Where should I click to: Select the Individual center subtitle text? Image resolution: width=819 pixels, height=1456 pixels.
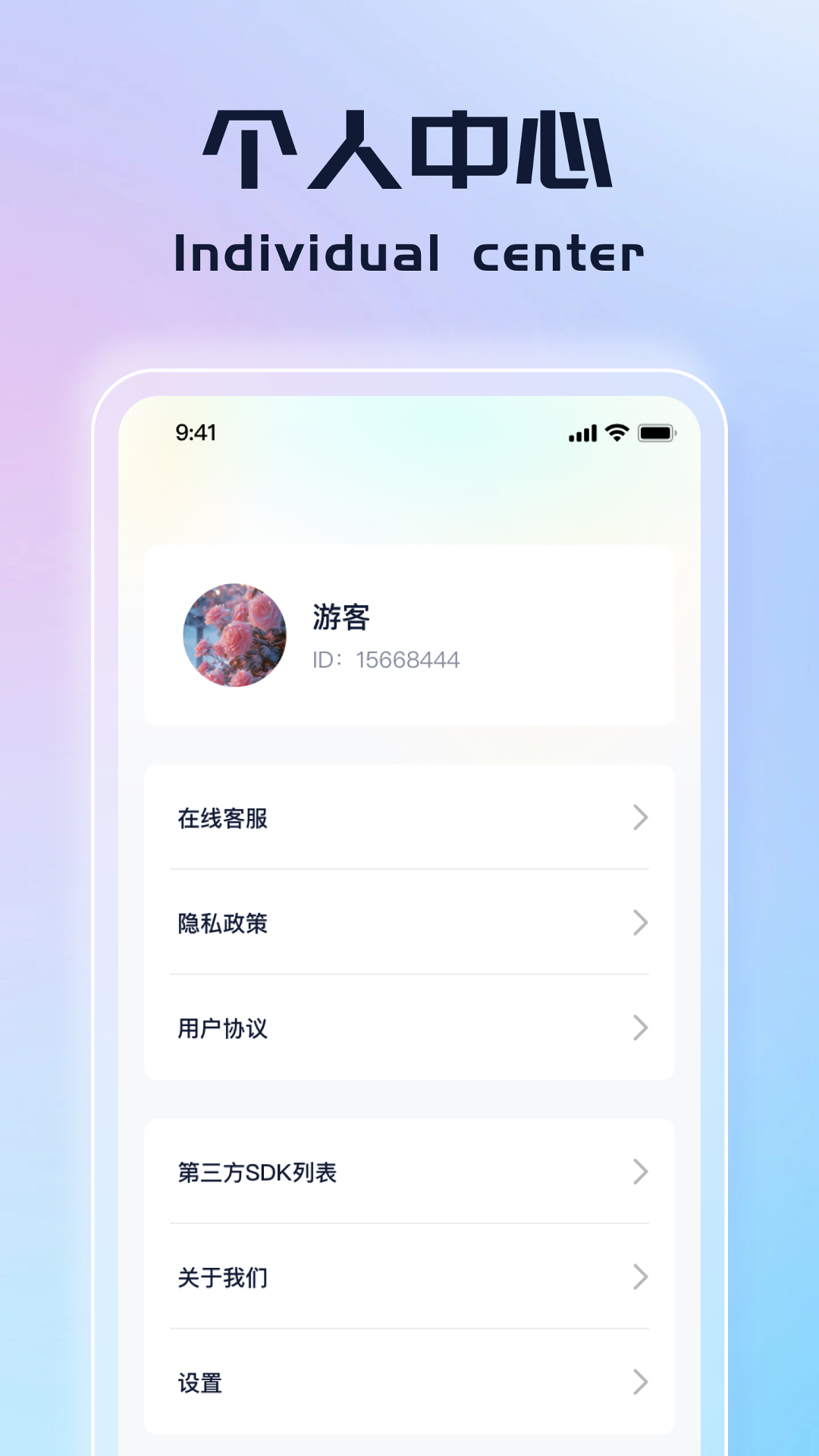[409, 252]
